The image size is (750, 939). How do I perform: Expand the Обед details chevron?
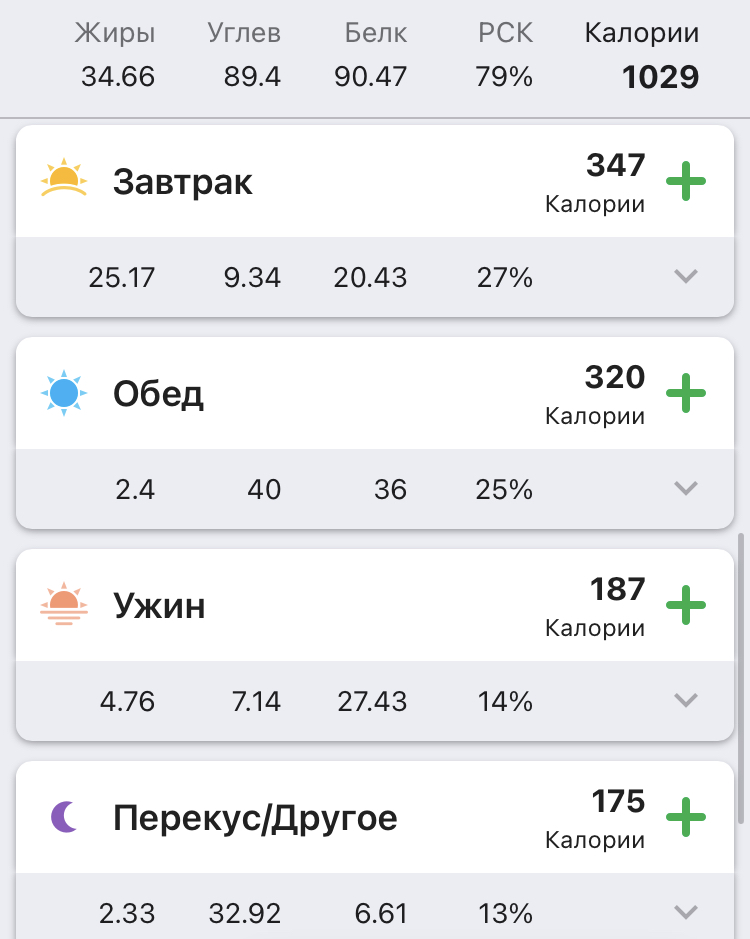685,490
